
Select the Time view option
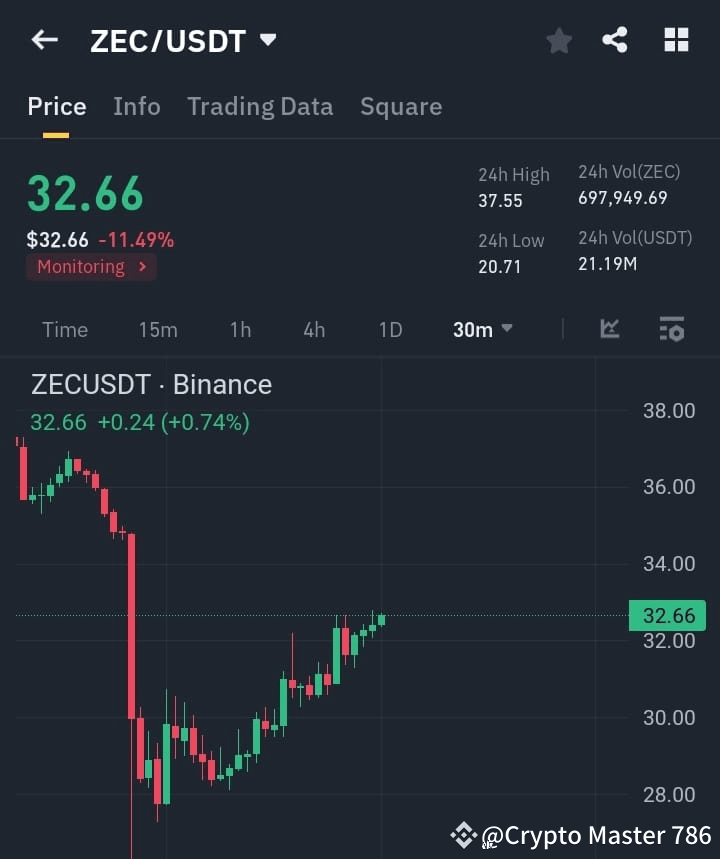click(64, 329)
